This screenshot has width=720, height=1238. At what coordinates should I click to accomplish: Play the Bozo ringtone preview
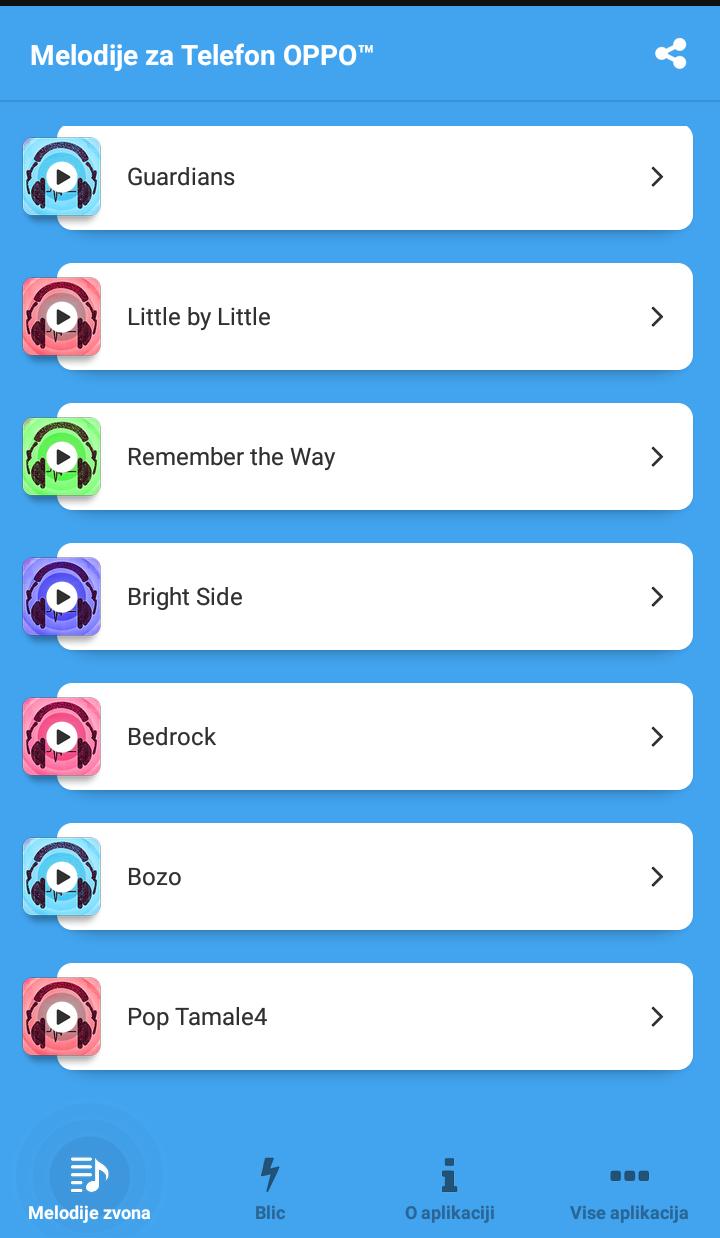[62, 877]
